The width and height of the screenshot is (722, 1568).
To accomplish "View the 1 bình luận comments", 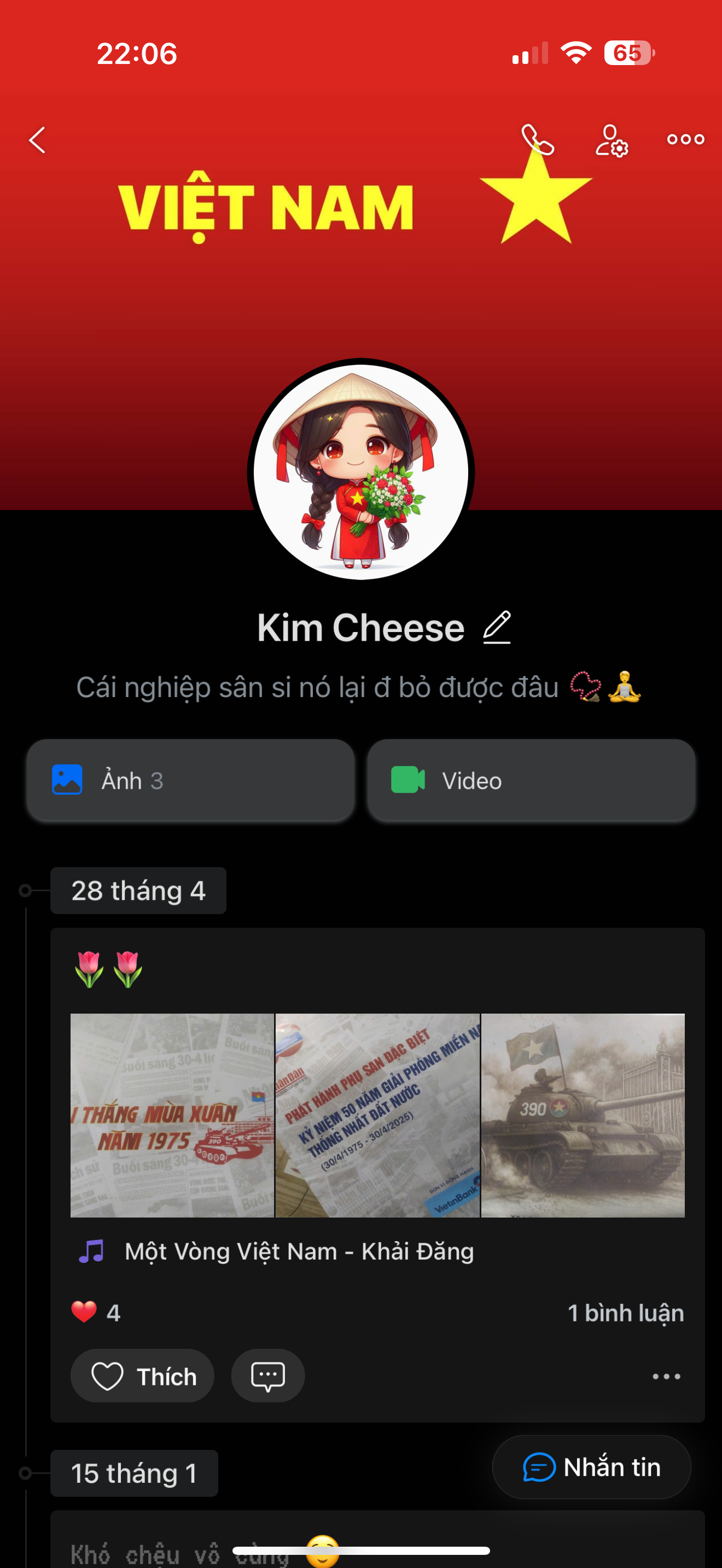I will [625, 1313].
